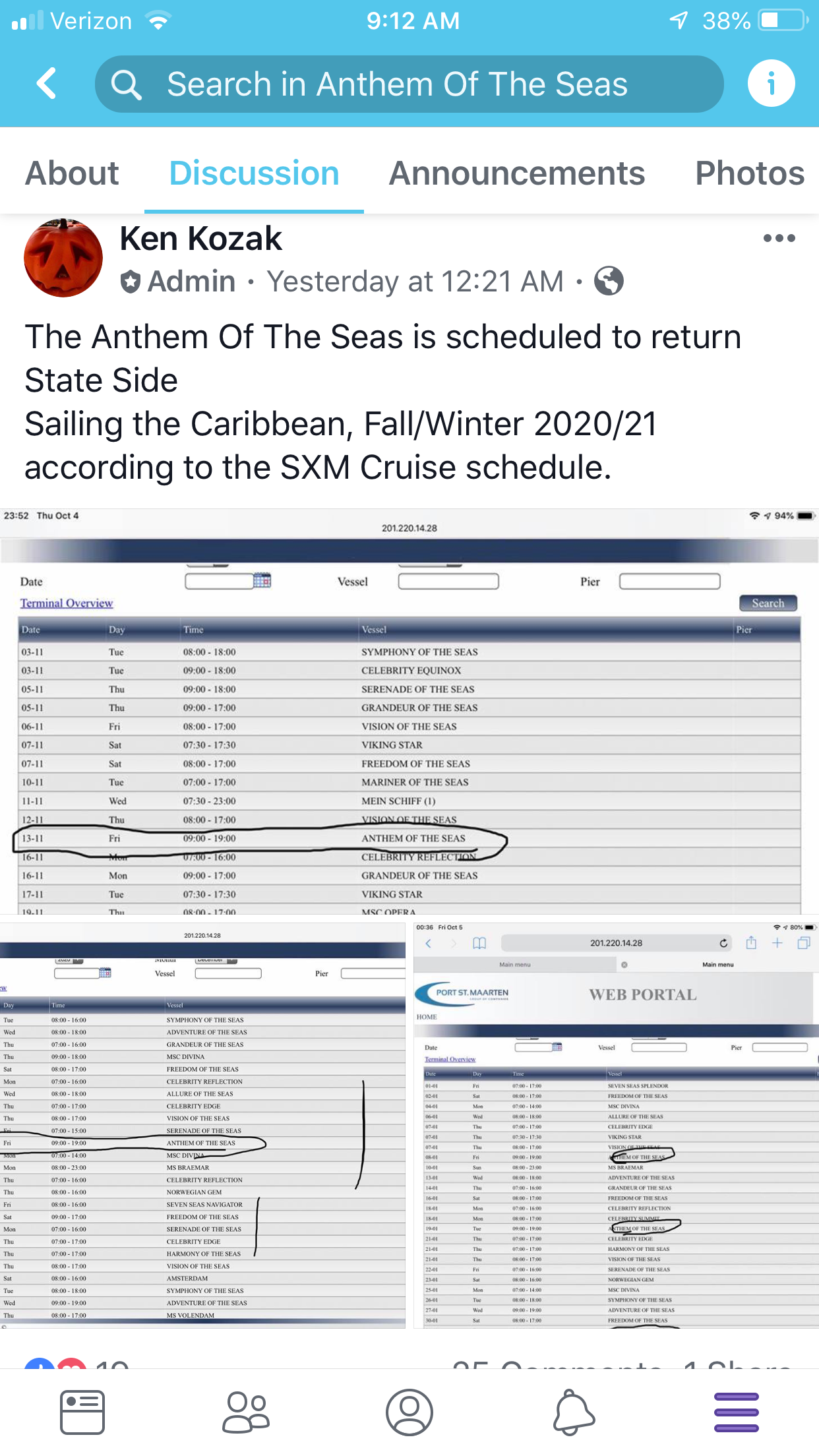819x1456 pixels.
Task: Open the Profile tab in bottom bar
Action: point(409,1412)
